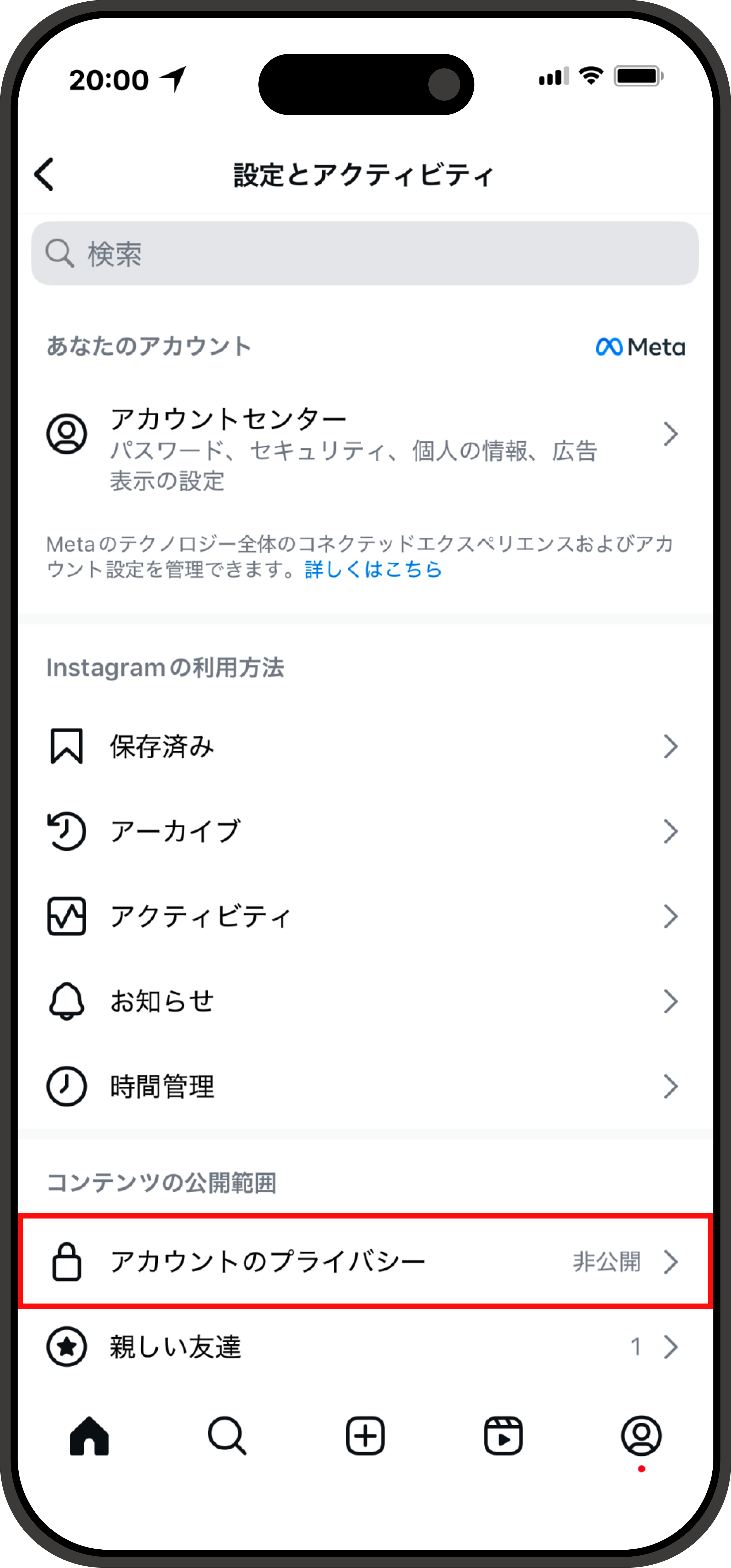This screenshot has width=731, height=1568.
Task: Open お知らせ settings
Action: coord(365,1001)
